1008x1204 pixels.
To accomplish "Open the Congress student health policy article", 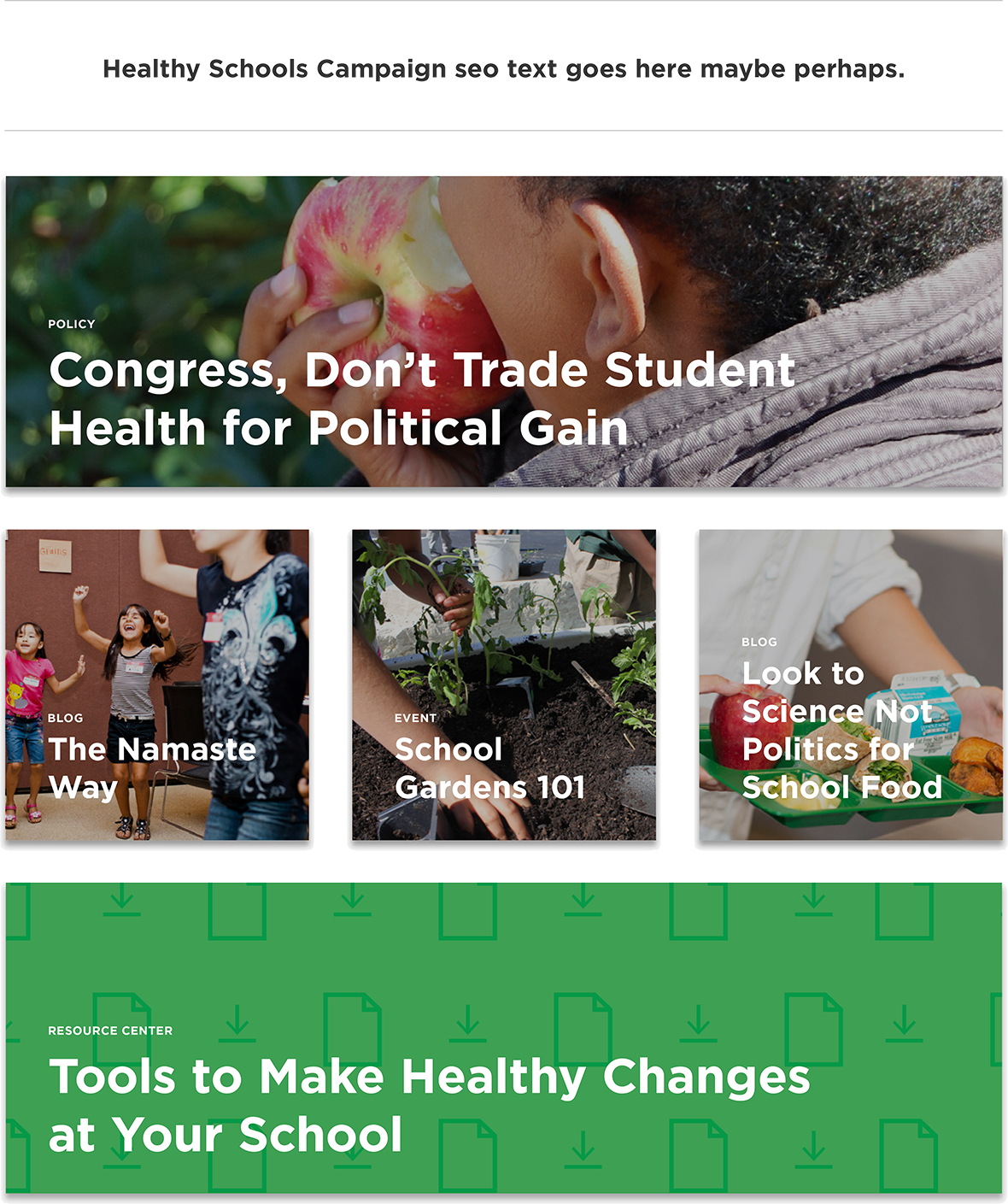I will point(422,399).
